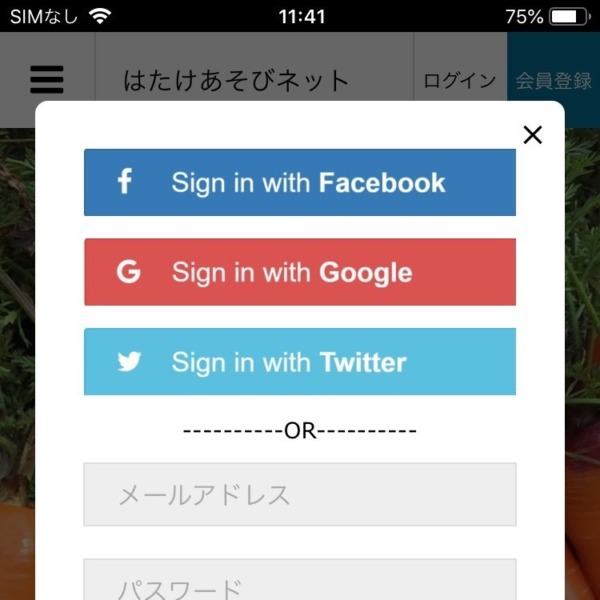Viewport: 600px width, 600px height.
Task: Sign in with Twitter
Action: tap(300, 361)
